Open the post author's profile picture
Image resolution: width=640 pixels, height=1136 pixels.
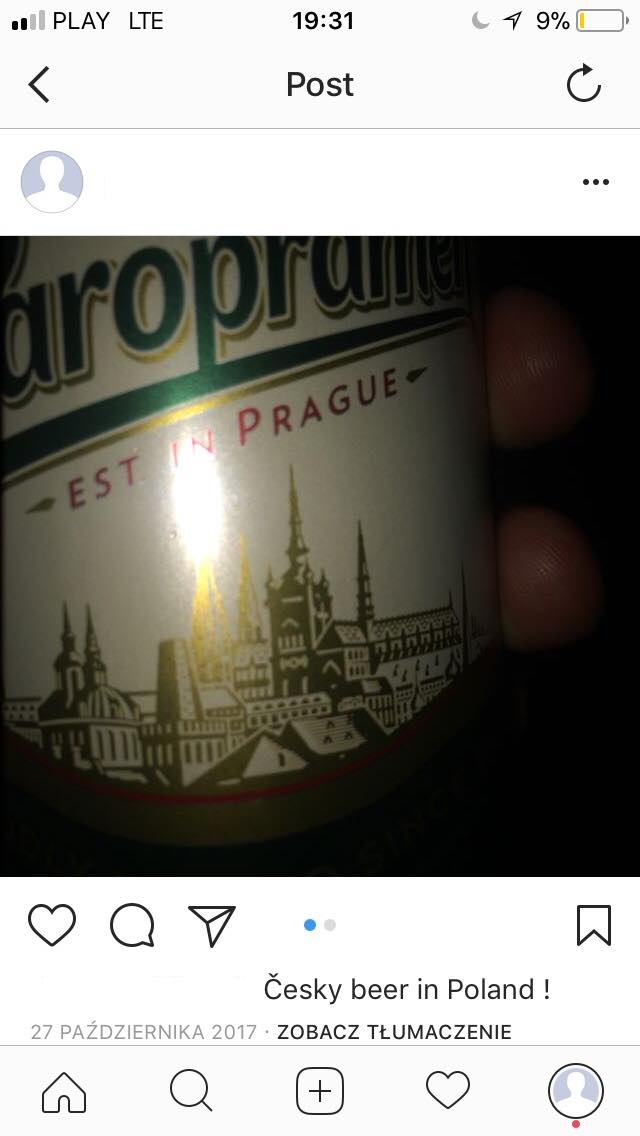point(51,182)
